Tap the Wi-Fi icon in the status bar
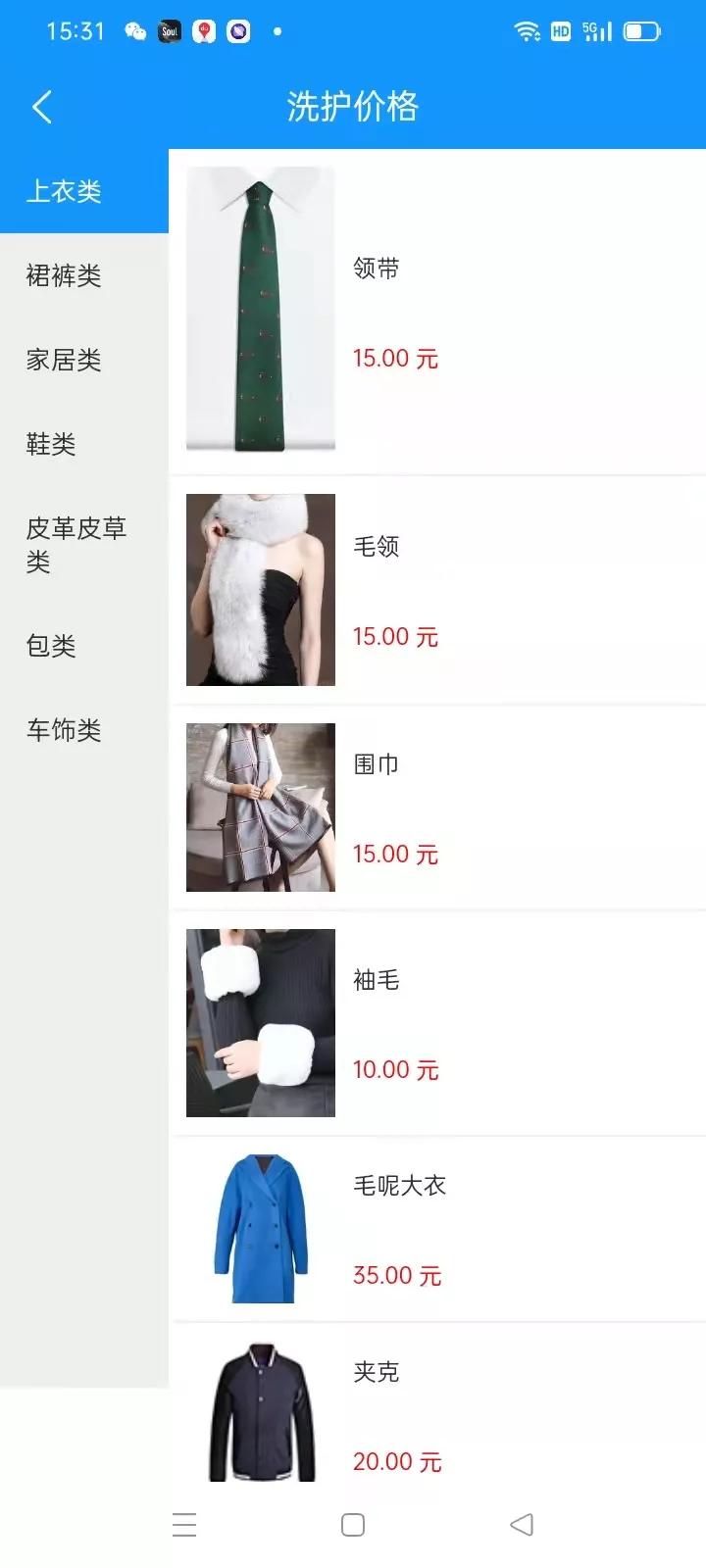Image resolution: width=706 pixels, height=1568 pixels. [x=527, y=30]
